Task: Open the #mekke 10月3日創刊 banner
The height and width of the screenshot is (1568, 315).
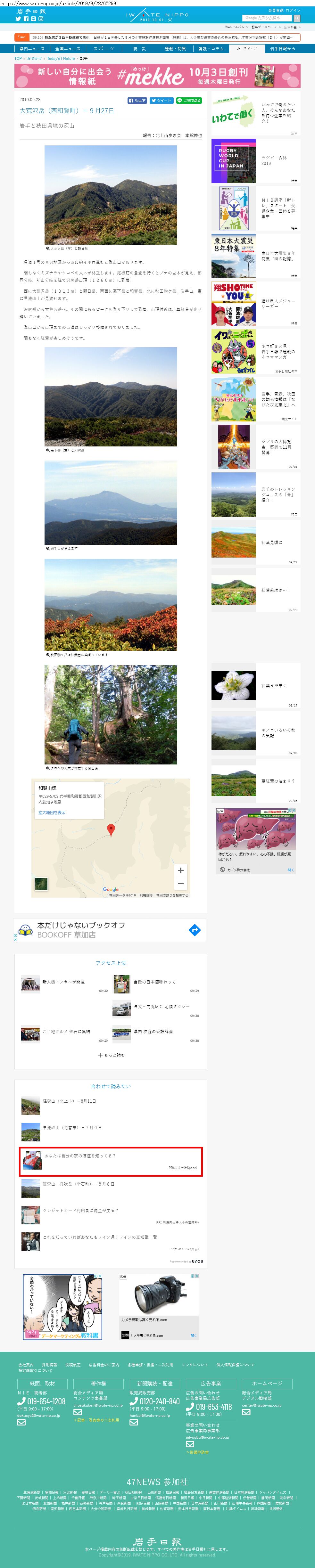Action: 157,76
